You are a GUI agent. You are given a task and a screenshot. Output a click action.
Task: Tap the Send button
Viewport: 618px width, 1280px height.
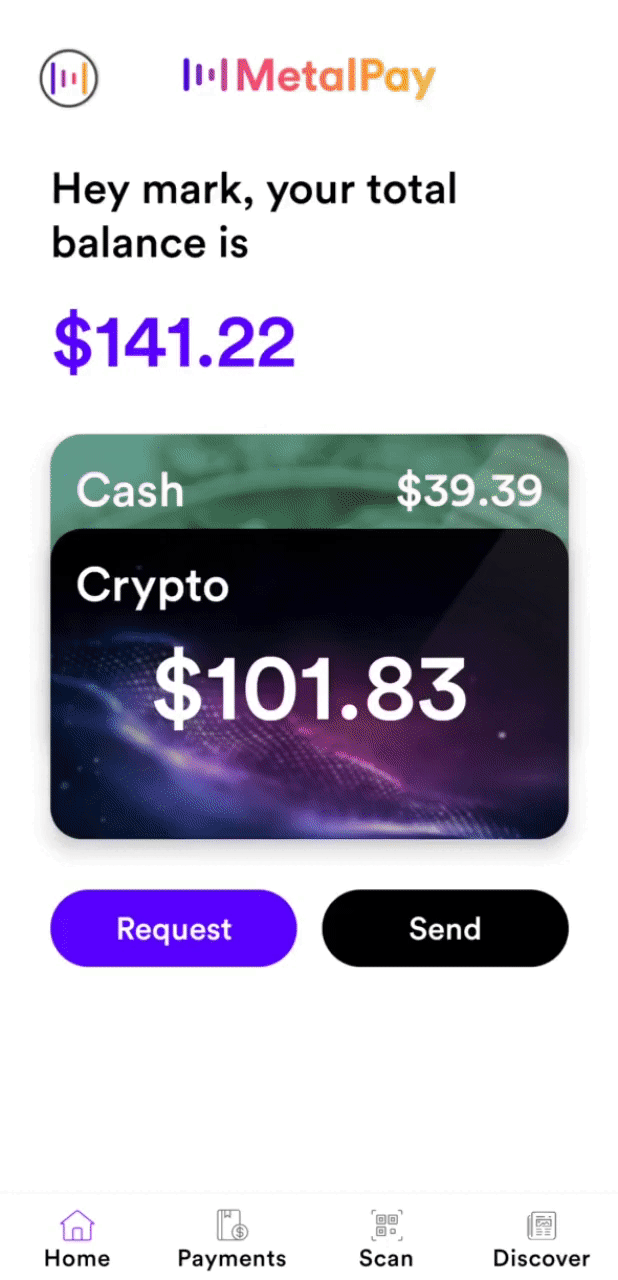(x=445, y=928)
